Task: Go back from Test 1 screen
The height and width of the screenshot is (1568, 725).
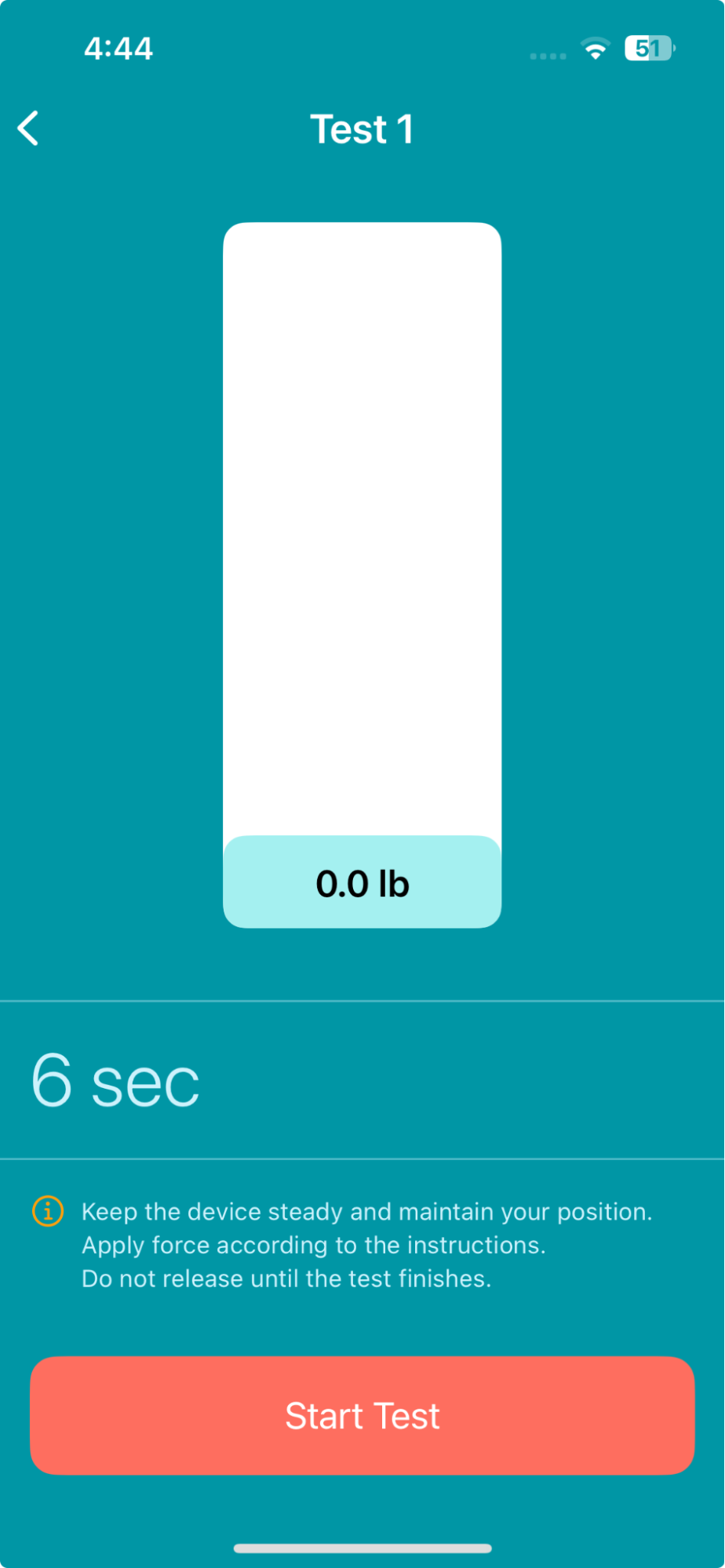Action: 28,129
